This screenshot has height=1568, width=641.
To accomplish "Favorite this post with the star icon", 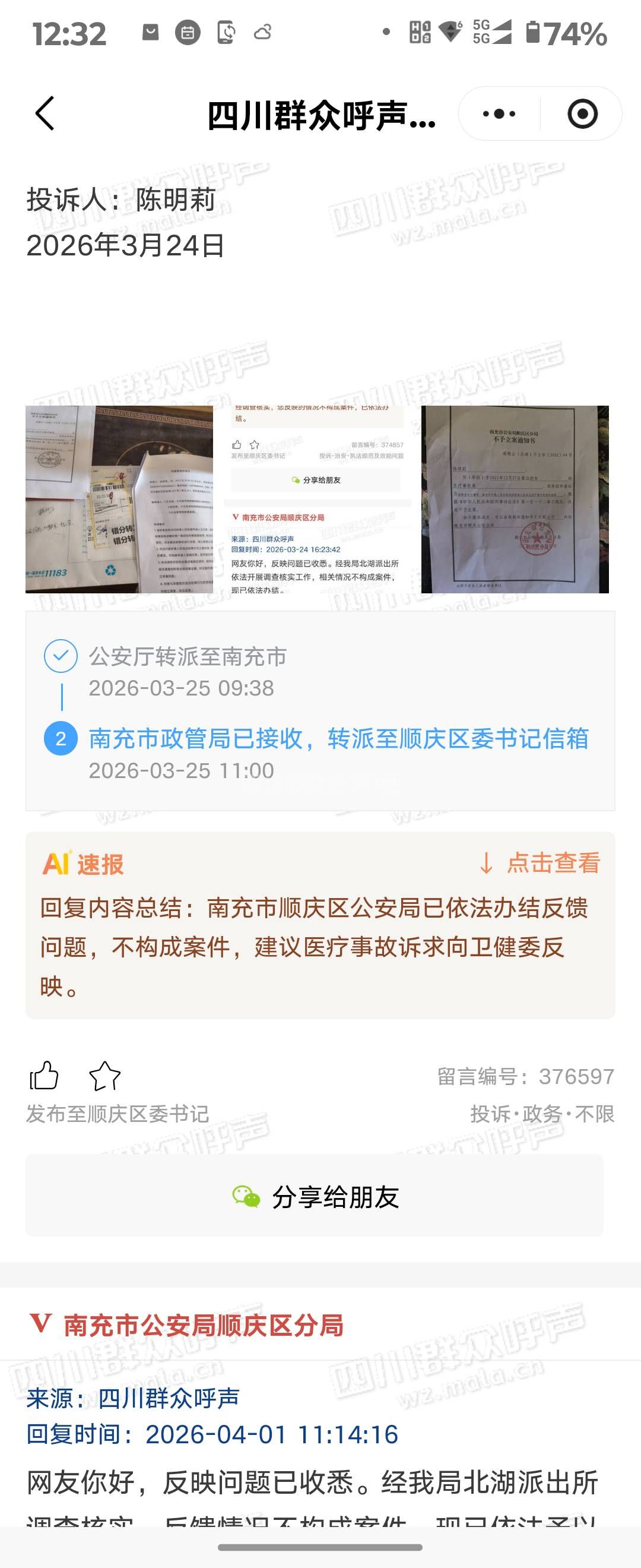I will click(104, 1076).
